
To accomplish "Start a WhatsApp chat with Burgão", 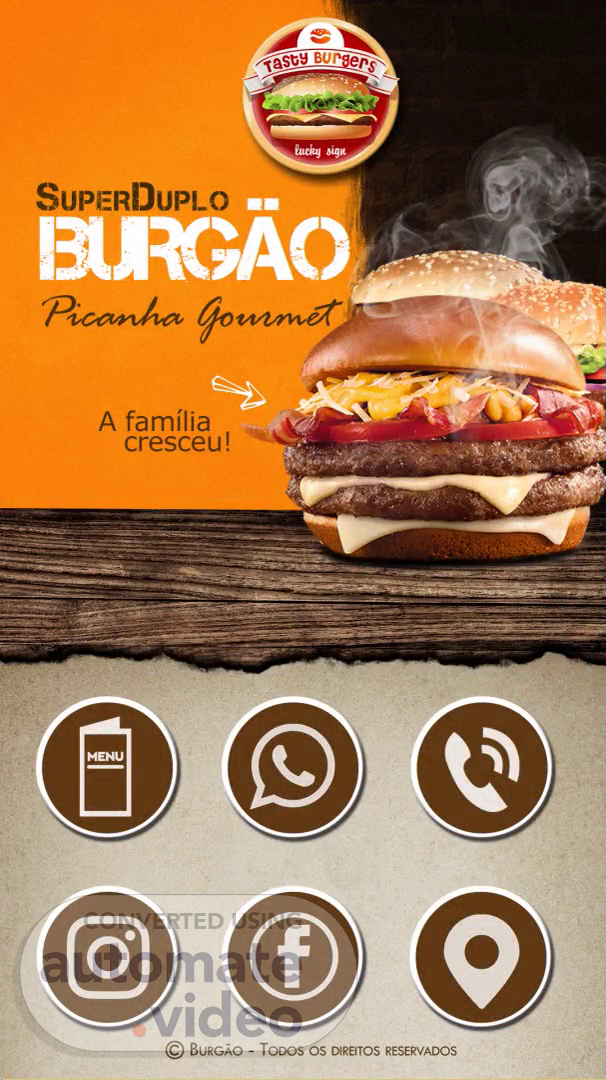I will [292, 767].
